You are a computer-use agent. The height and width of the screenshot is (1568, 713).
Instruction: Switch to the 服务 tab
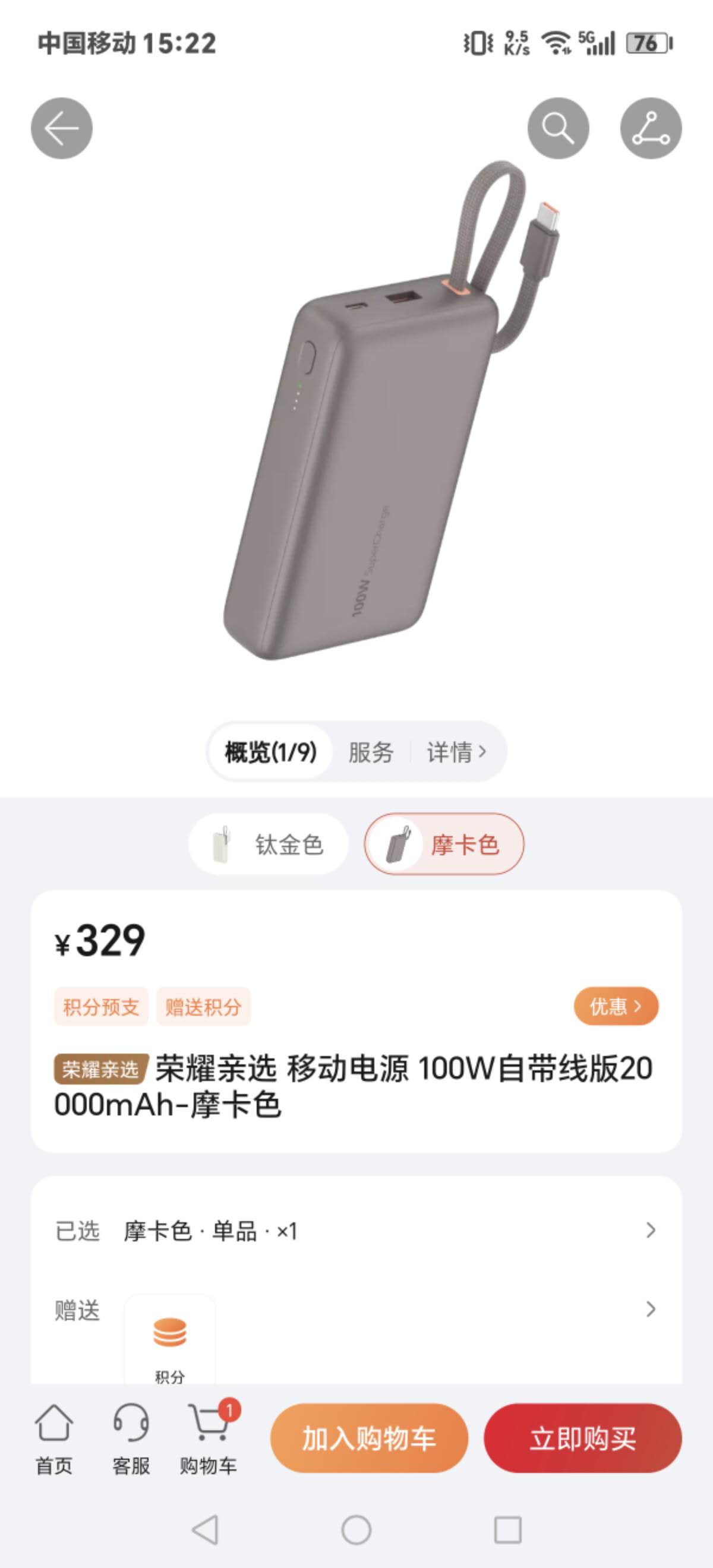371,753
